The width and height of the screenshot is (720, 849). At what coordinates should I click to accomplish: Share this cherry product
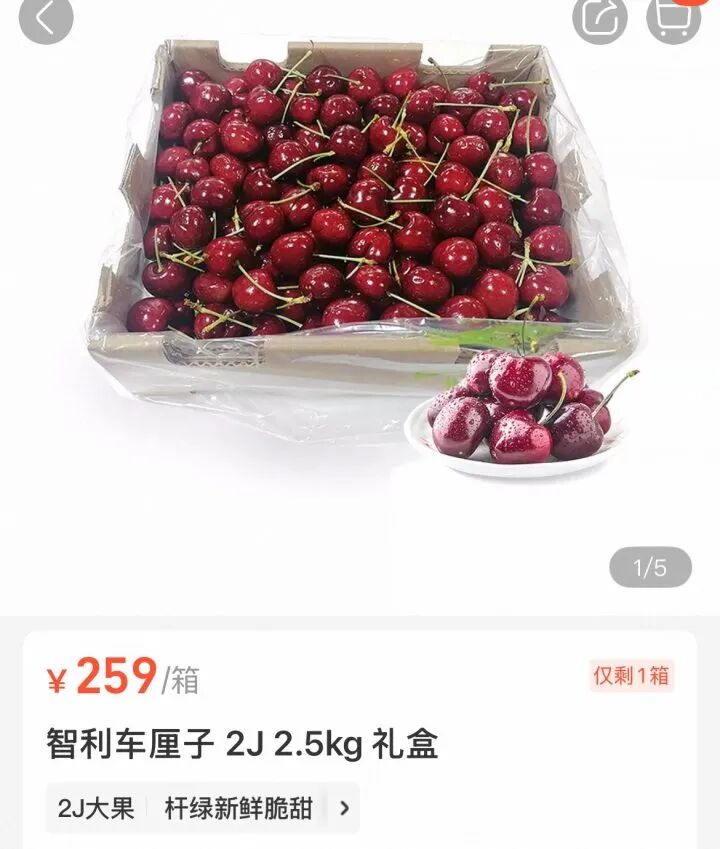tap(600, 18)
